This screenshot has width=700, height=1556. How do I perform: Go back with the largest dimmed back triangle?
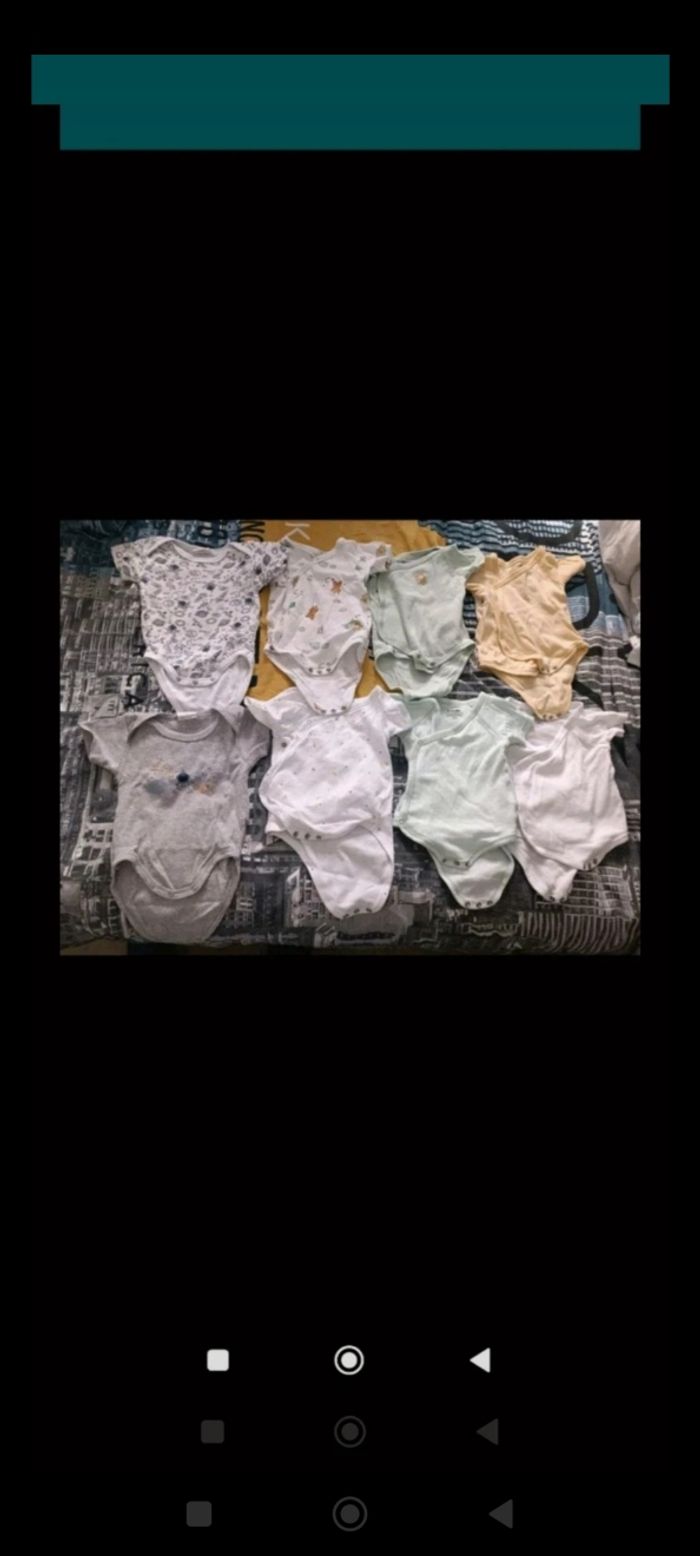click(501, 1514)
